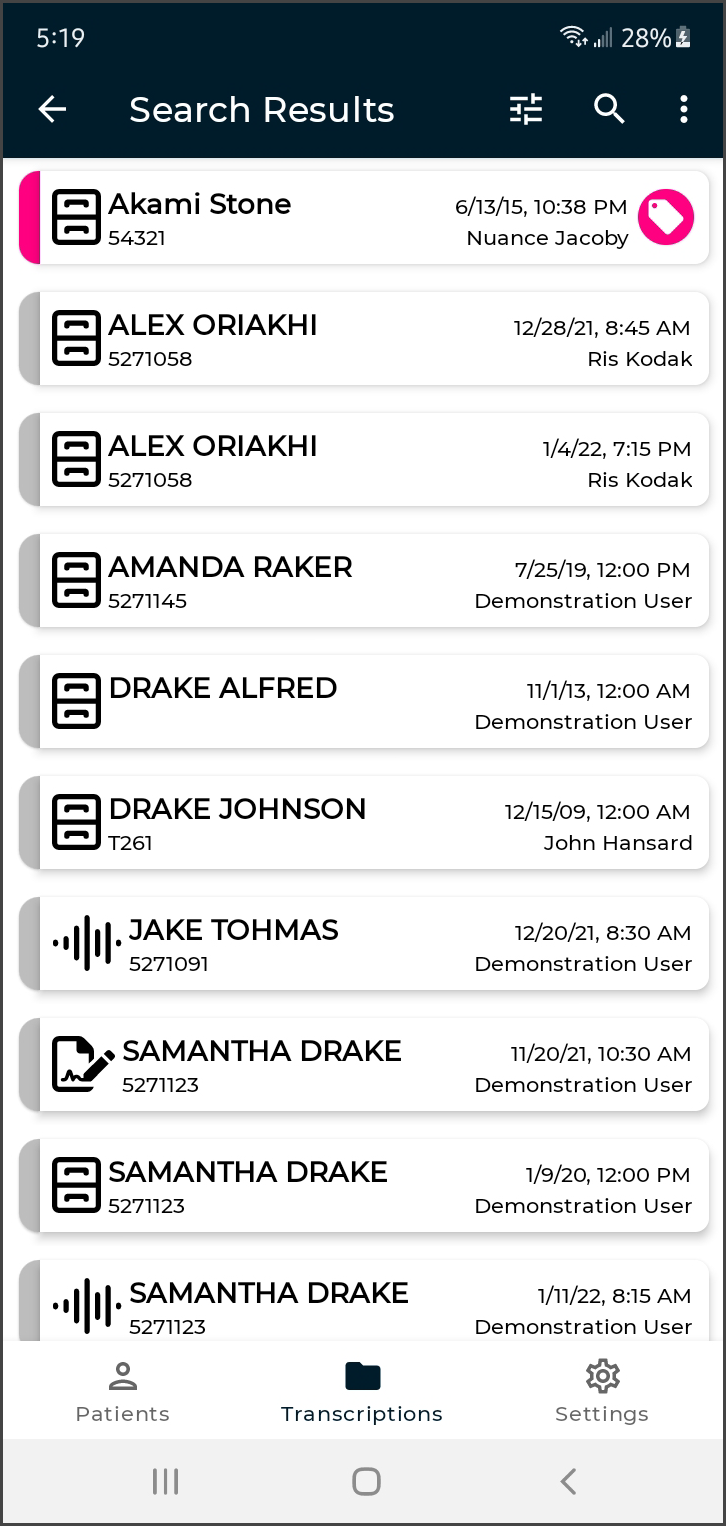Open the filter settings icon

526,109
